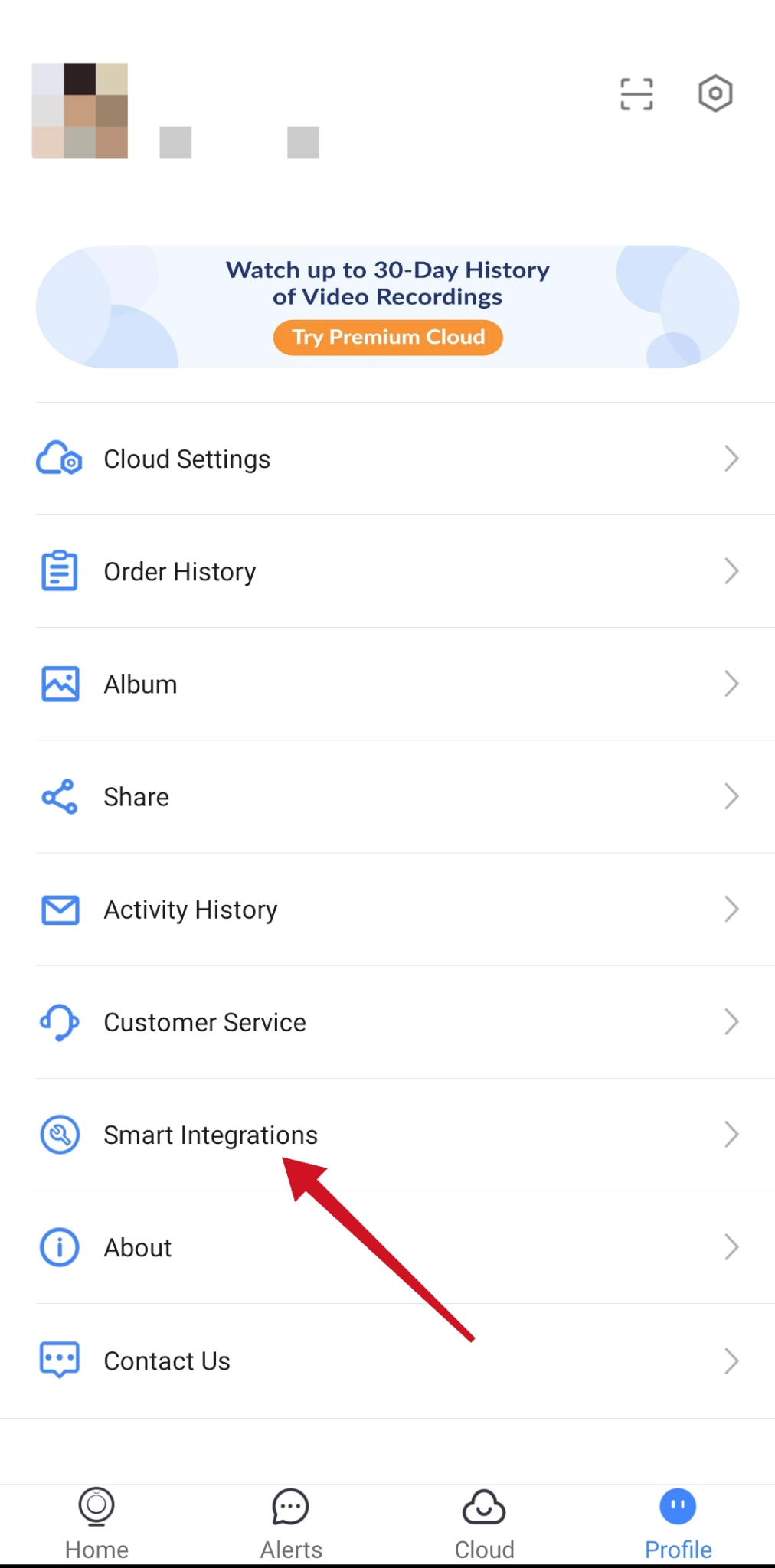Open the Share row
The width and height of the screenshot is (775, 1568).
pos(387,796)
